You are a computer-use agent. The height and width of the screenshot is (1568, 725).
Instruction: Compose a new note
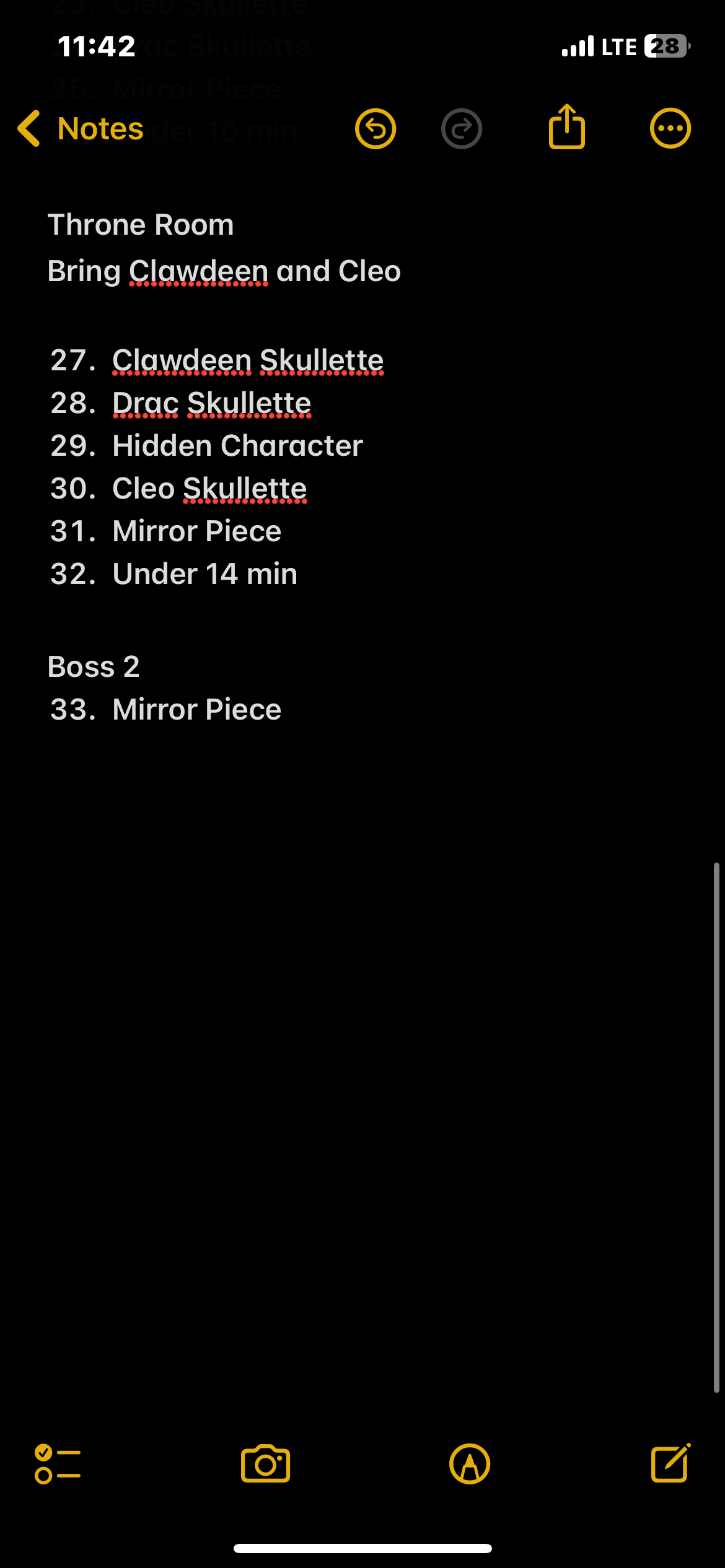tap(671, 1463)
